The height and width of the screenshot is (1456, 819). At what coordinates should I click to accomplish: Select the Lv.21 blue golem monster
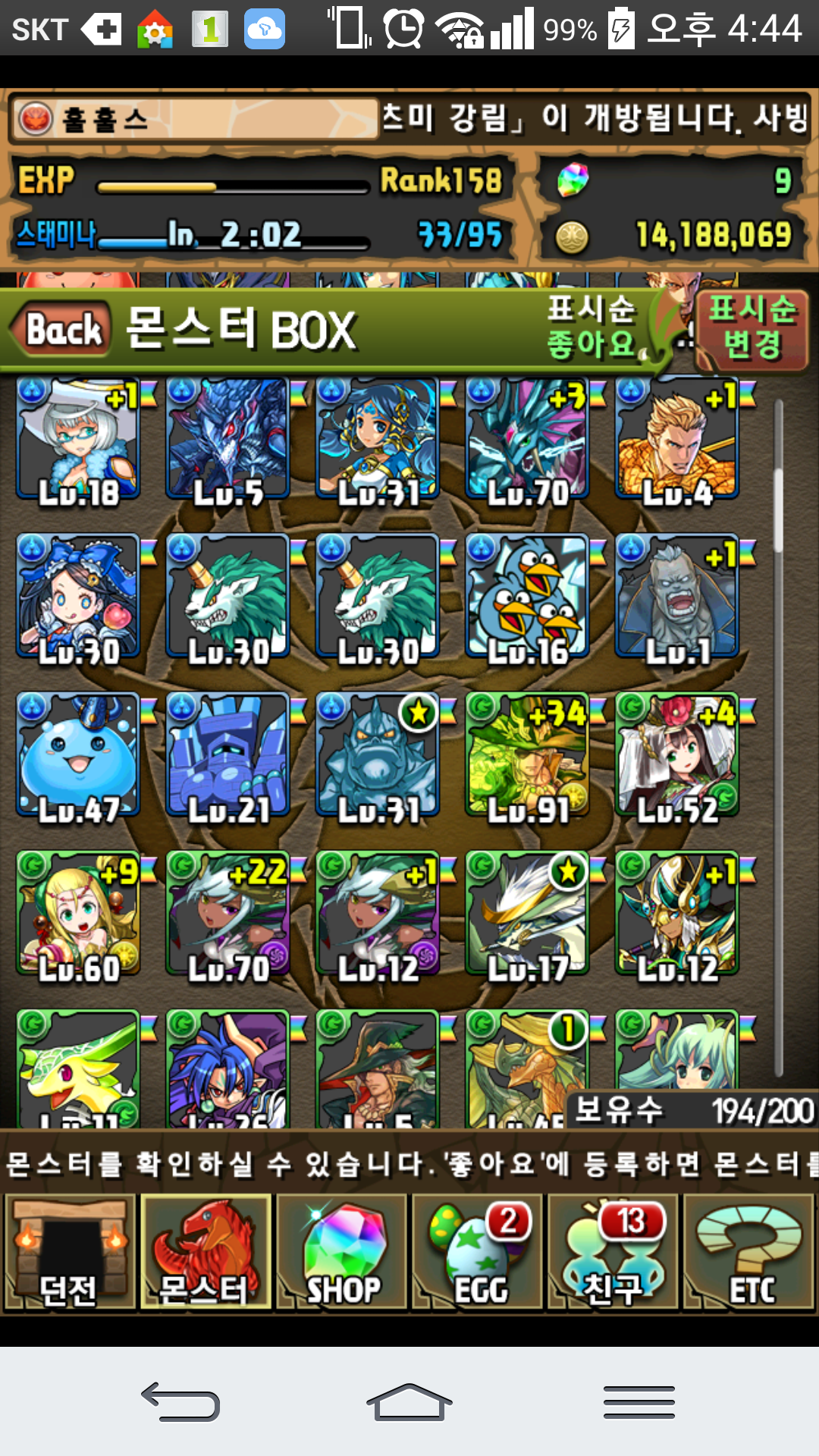click(x=227, y=756)
